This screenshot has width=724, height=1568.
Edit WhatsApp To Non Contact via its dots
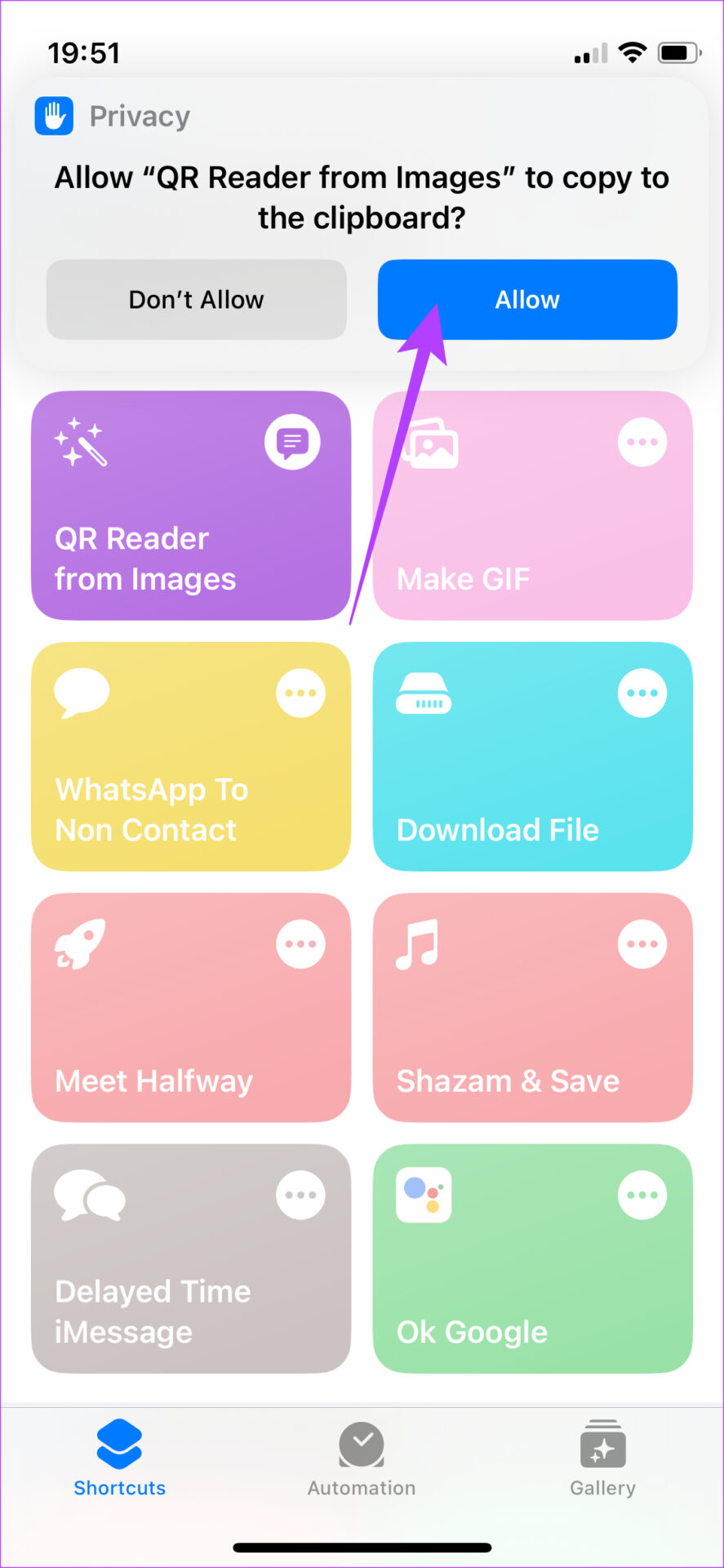(x=300, y=693)
